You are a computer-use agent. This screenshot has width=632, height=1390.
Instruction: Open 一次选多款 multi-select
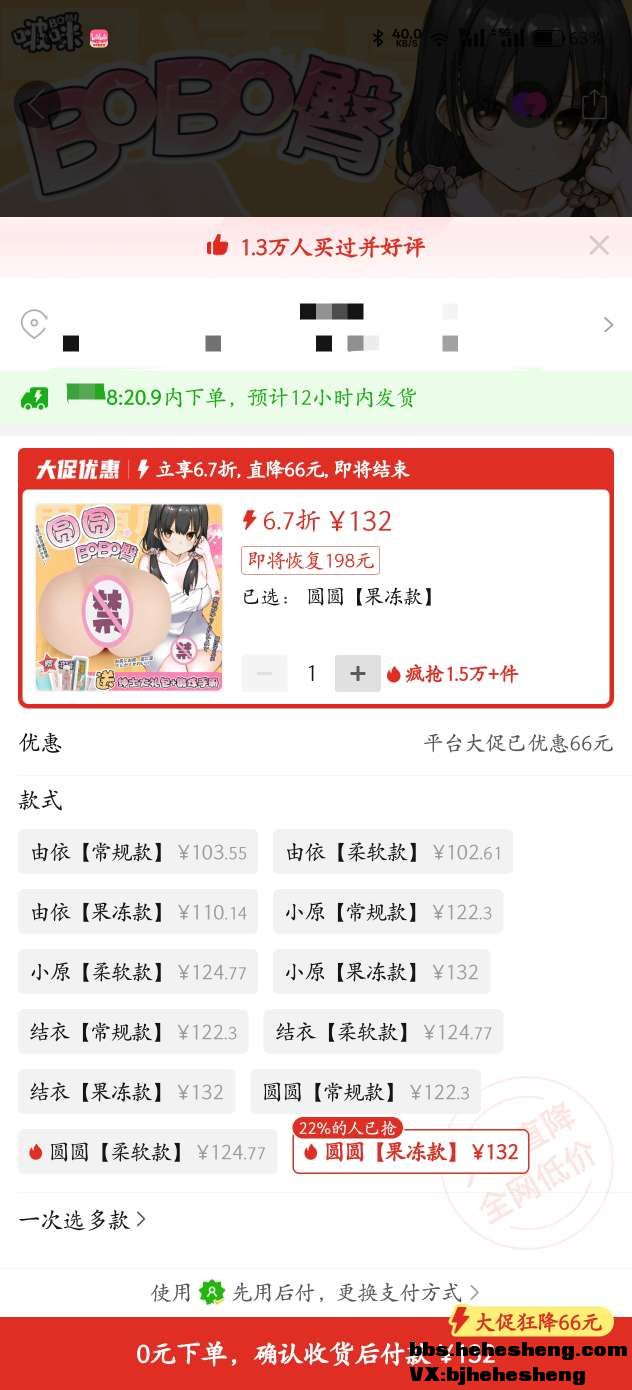pyautogui.click(x=83, y=1219)
